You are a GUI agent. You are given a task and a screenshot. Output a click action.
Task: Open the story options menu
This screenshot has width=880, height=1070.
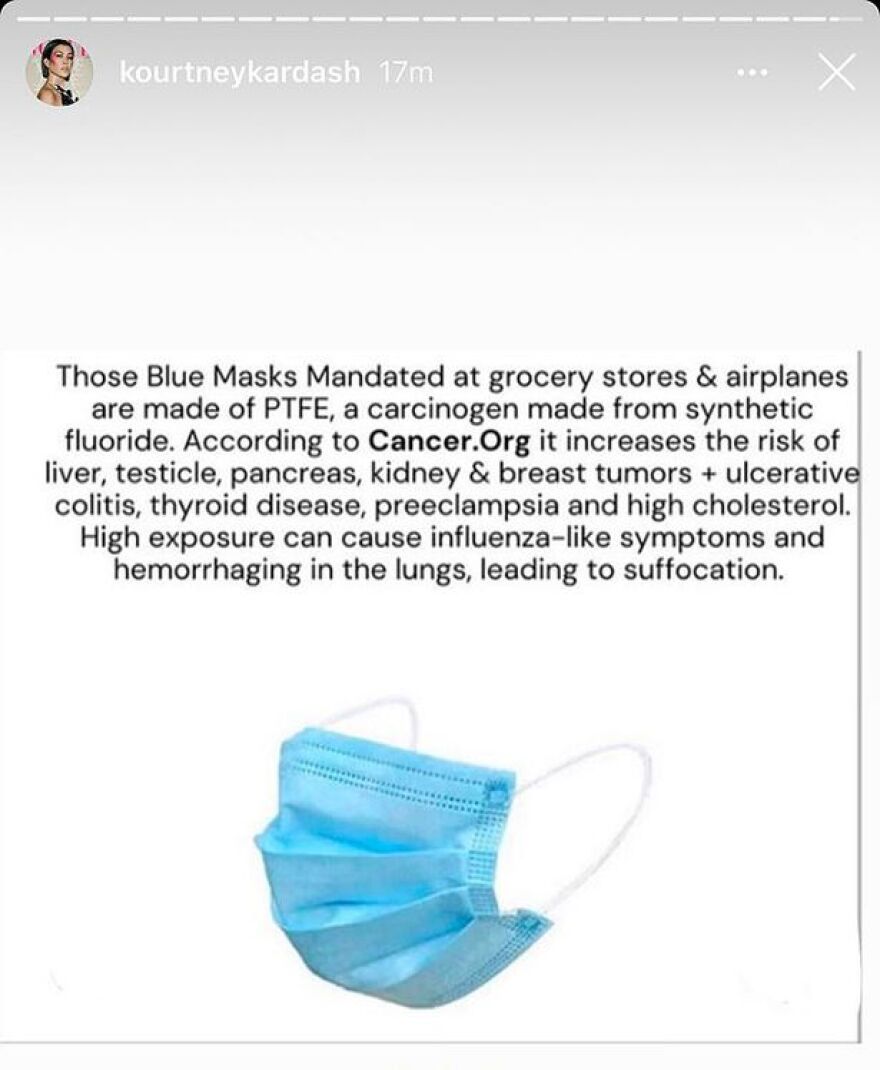(x=752, y=73)
